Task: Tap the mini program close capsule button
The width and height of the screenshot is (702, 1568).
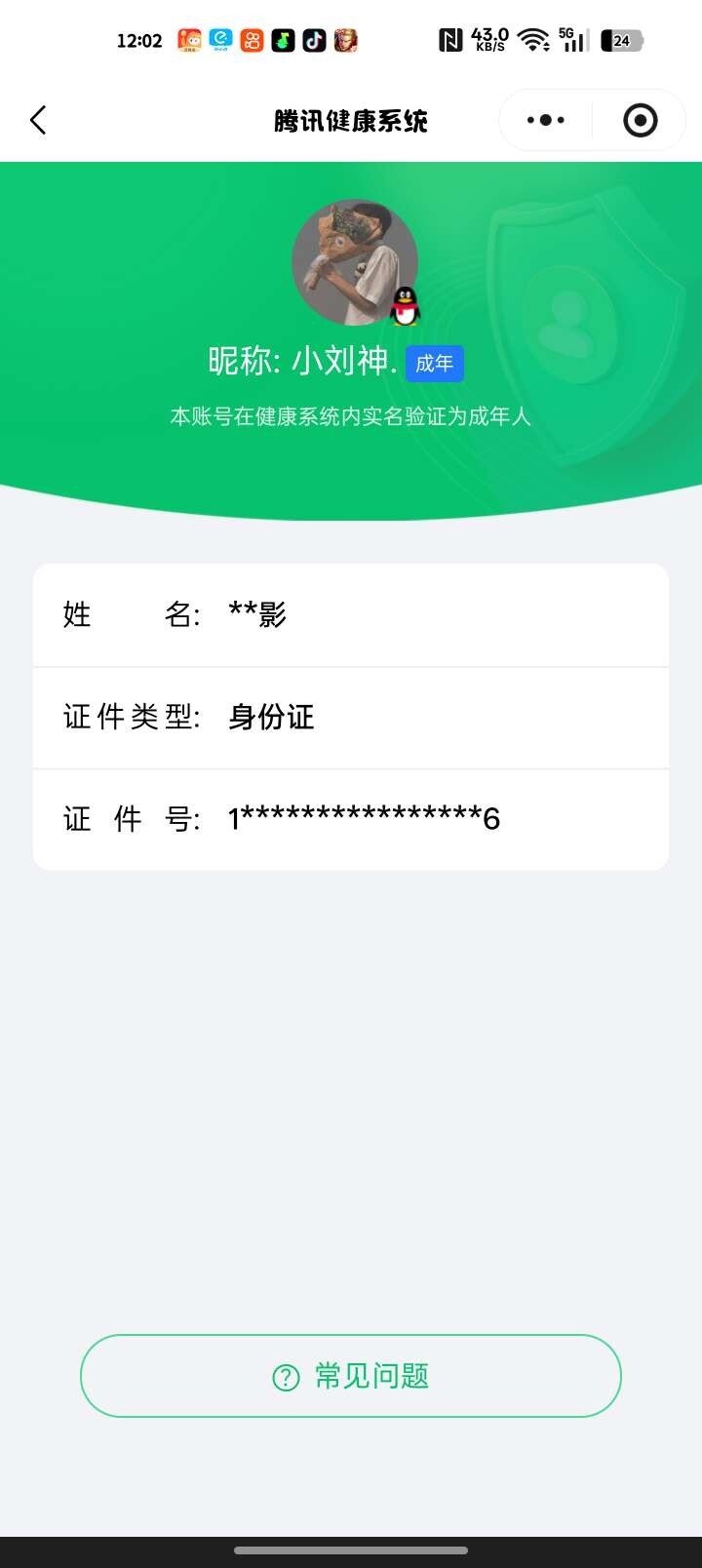Action: pos(641,120)
